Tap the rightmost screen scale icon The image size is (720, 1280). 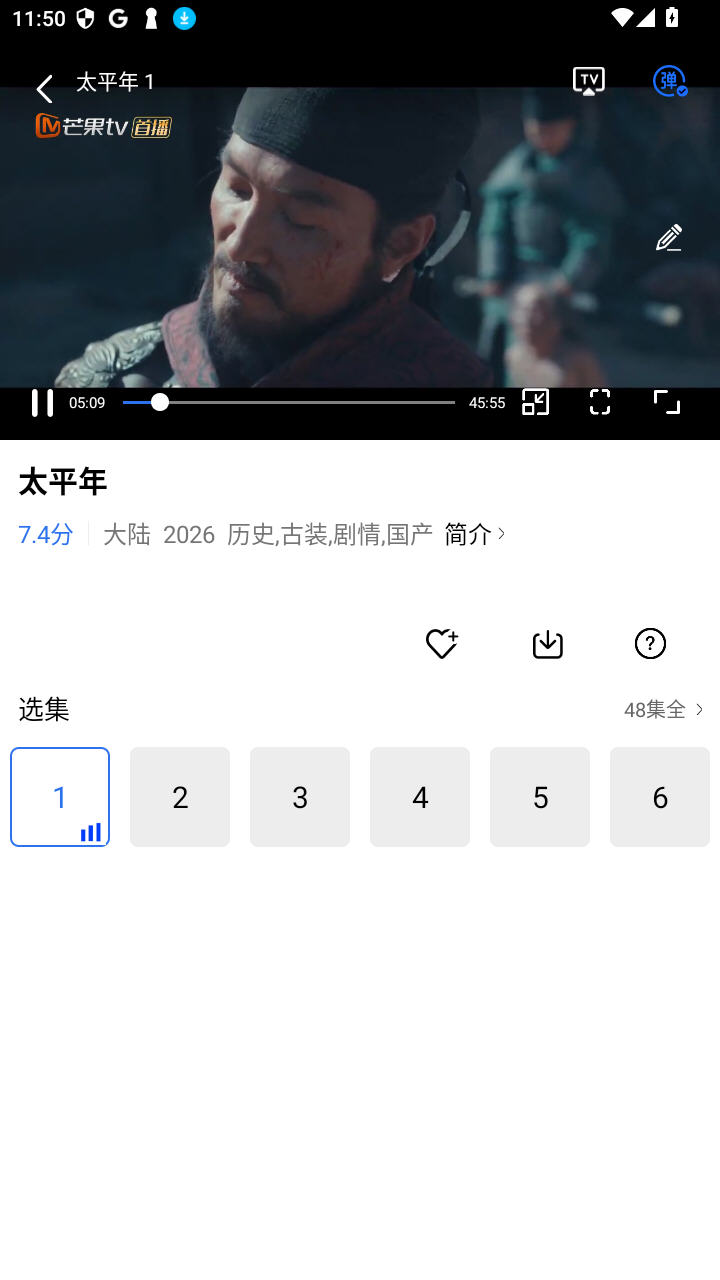click(667, 402)
